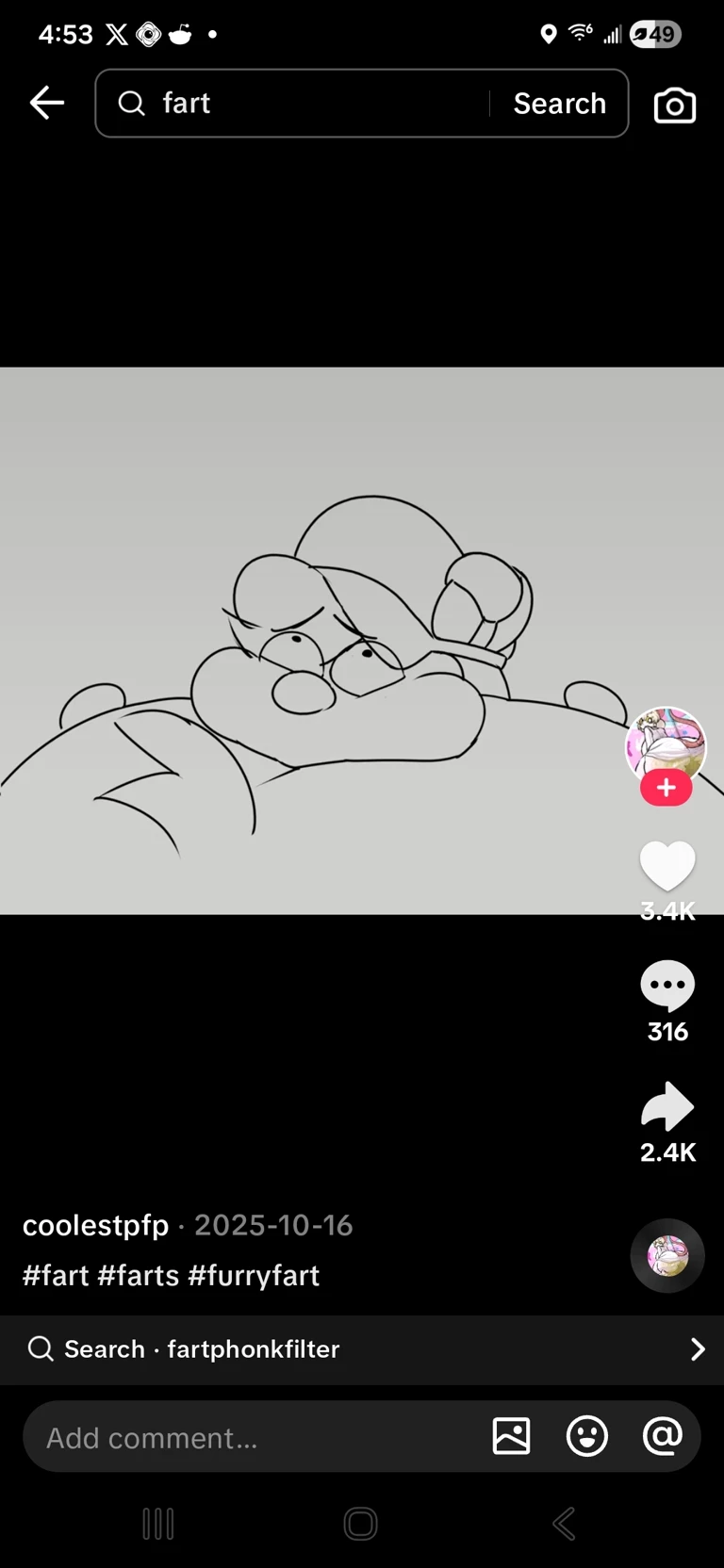Open the #furryfart hashtag
Image resolution: width=724 pixels, height=1568 pixels.
point(254,1275)
